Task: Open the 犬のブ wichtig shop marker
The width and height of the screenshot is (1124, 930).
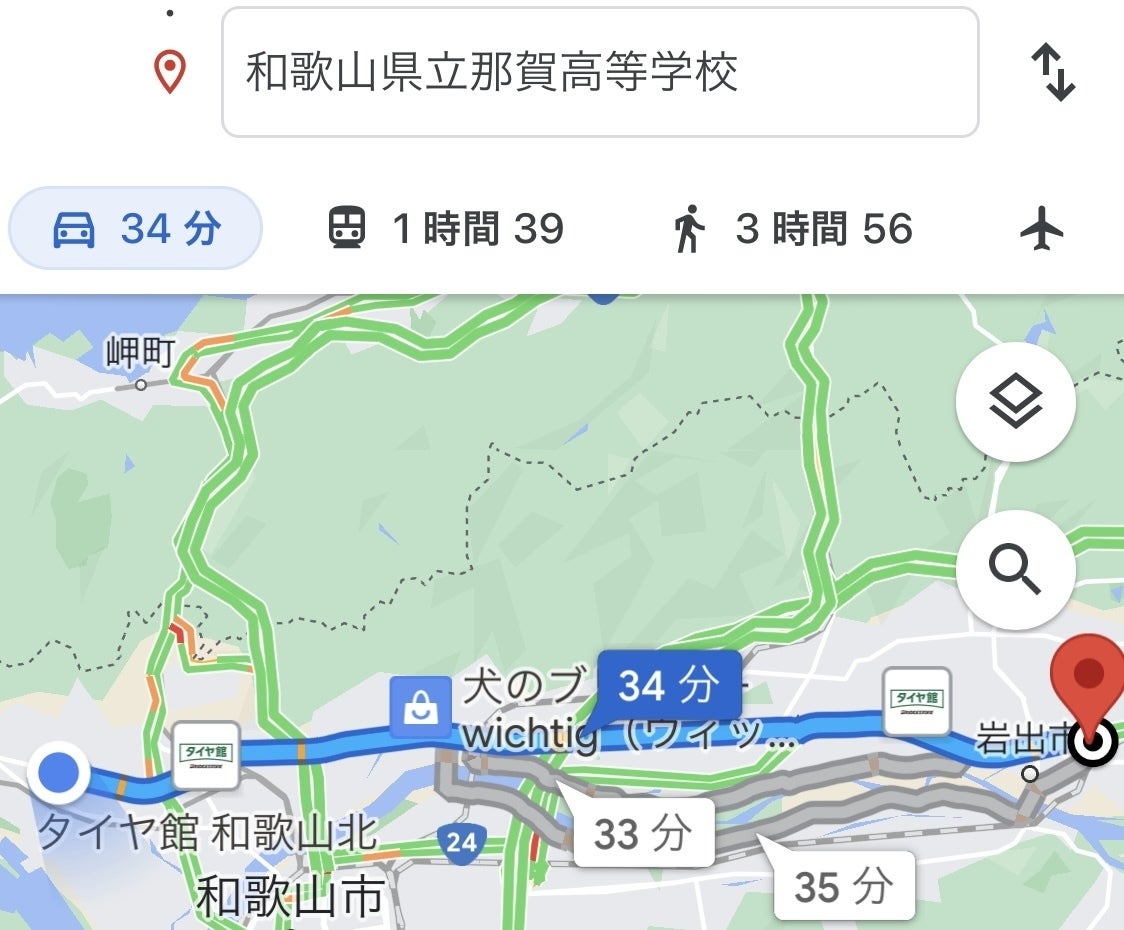Action: coord(421,707)
